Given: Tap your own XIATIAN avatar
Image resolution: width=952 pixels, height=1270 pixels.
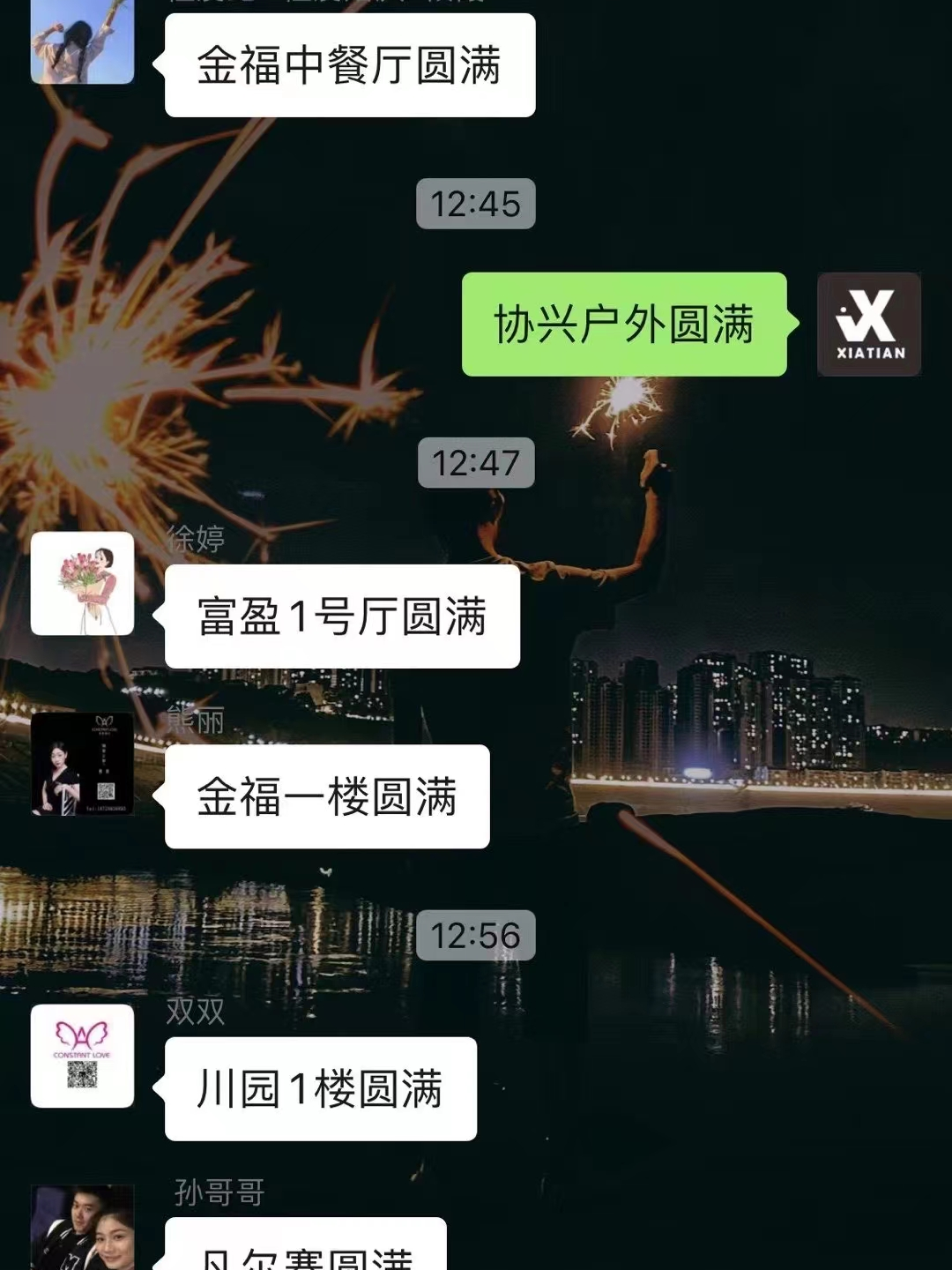Looking at the screenshot, I should pyautogui.click(x=868, y=325).
